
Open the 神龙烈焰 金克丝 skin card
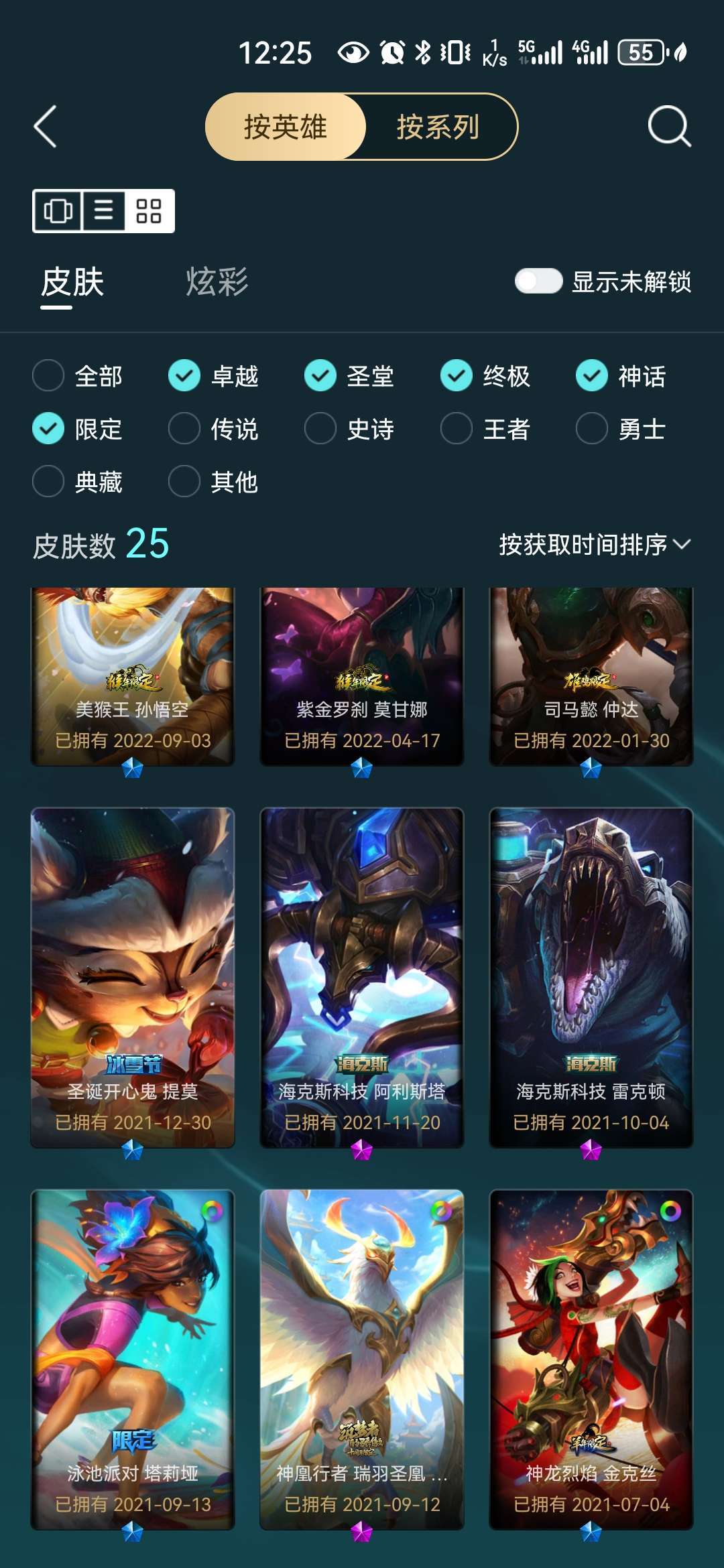pyautogui.click(x=591, y=1360)
